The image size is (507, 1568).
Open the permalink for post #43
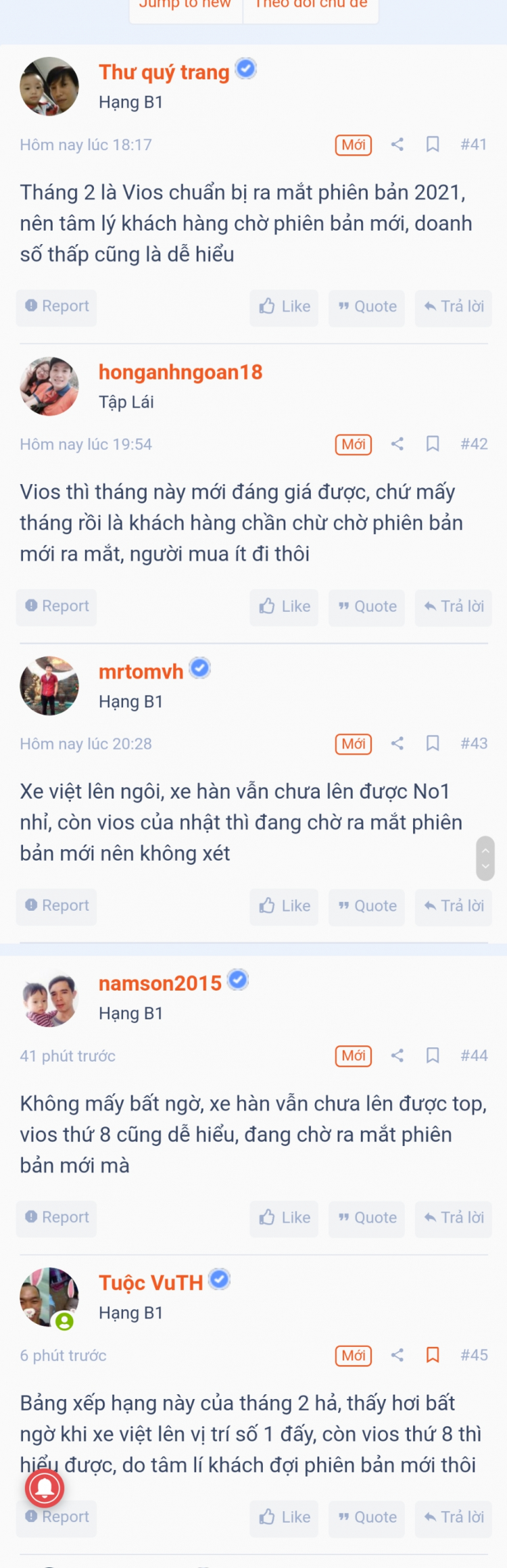[474, 743]
